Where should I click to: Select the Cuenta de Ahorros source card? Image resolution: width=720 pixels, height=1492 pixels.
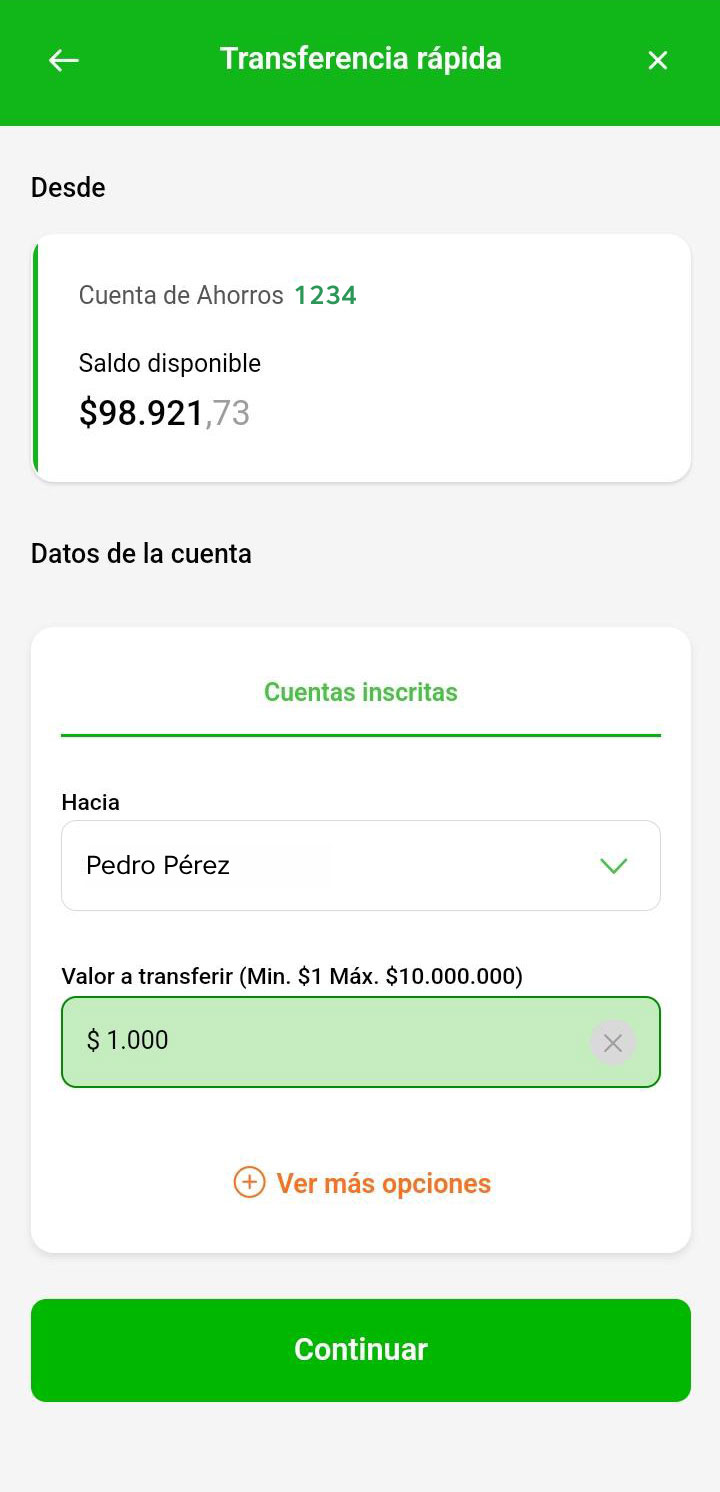point(360,357)
